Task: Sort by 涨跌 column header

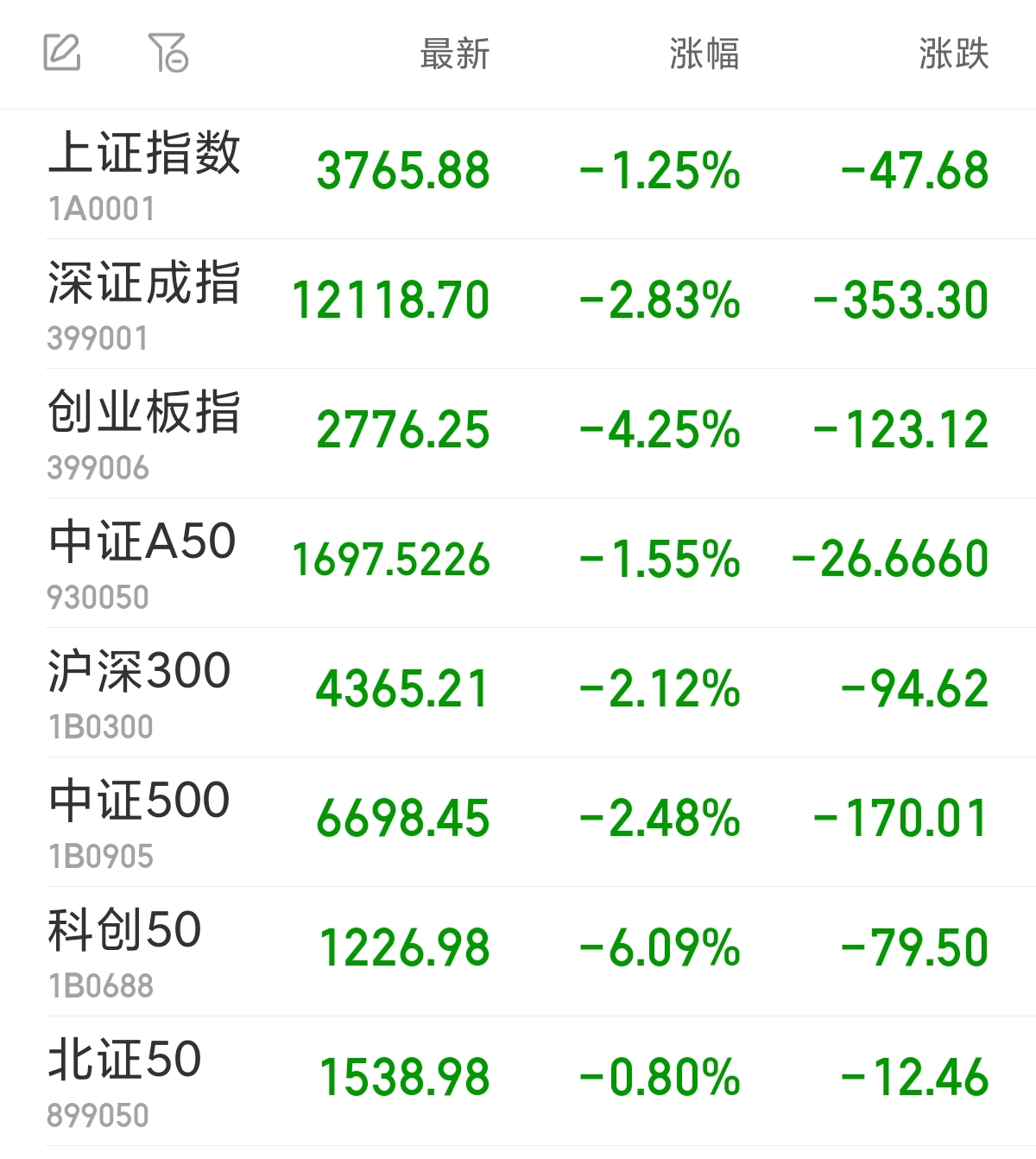Action: click(953, 54)
